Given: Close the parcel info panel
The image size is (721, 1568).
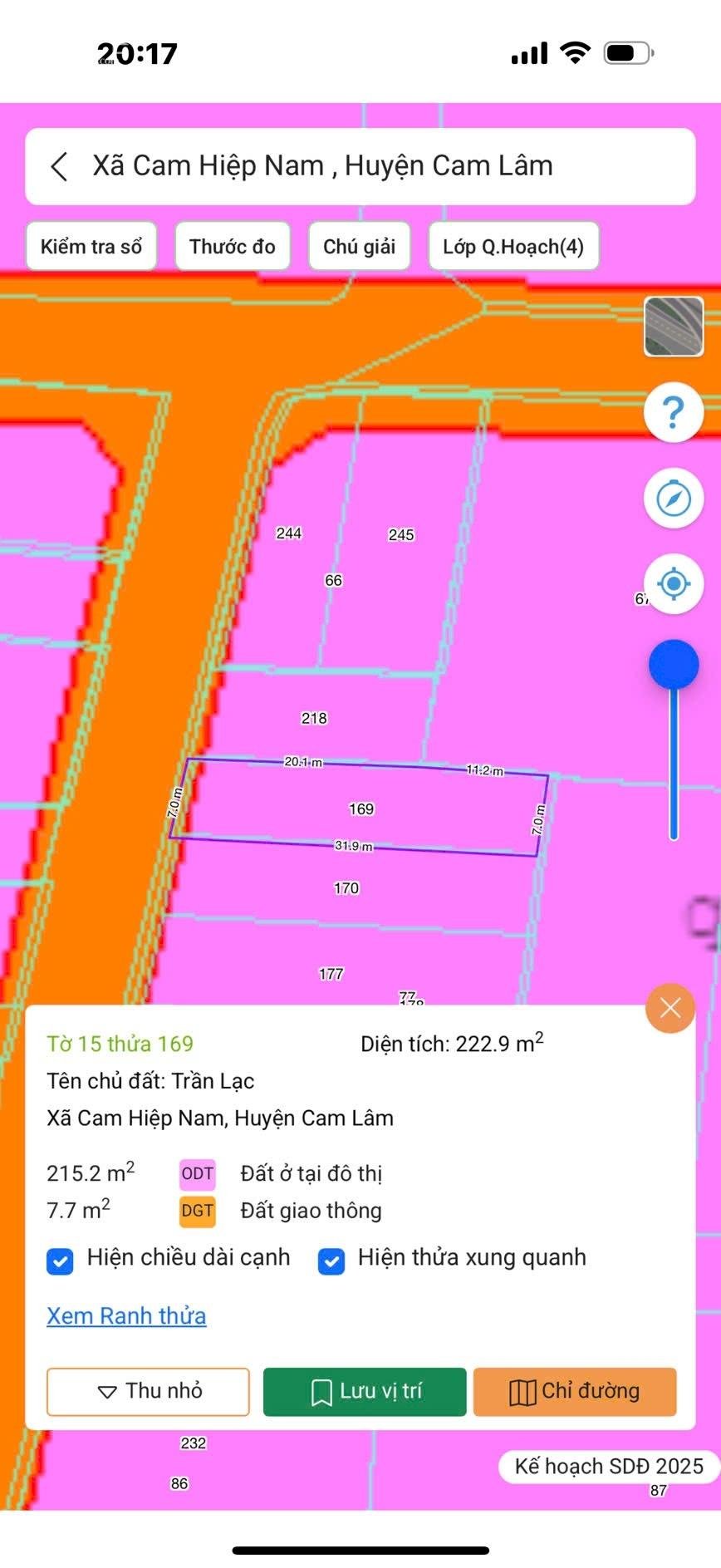Looking at the screenshot, I should (x=670, y=1008).
